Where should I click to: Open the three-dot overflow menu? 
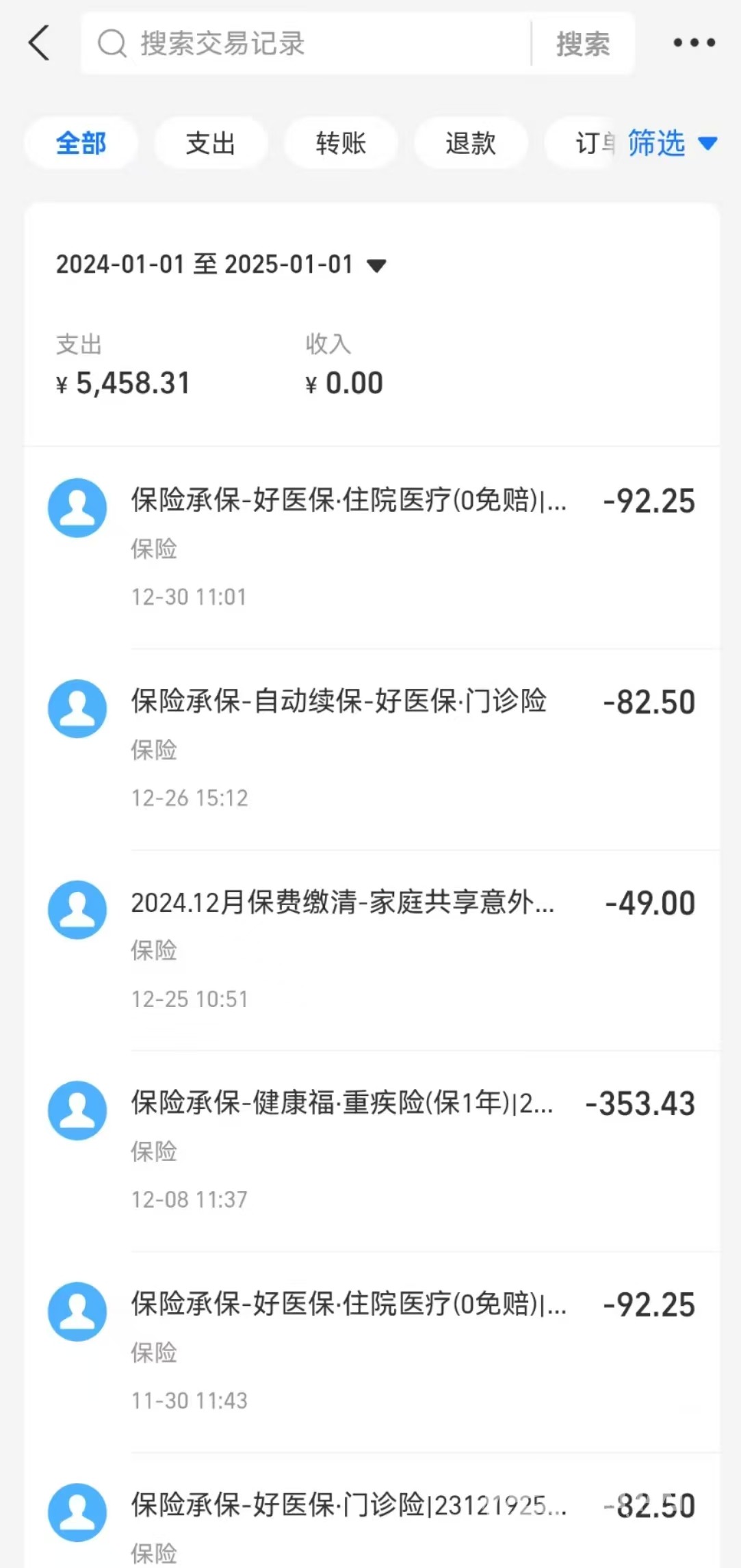pos(694,43)
